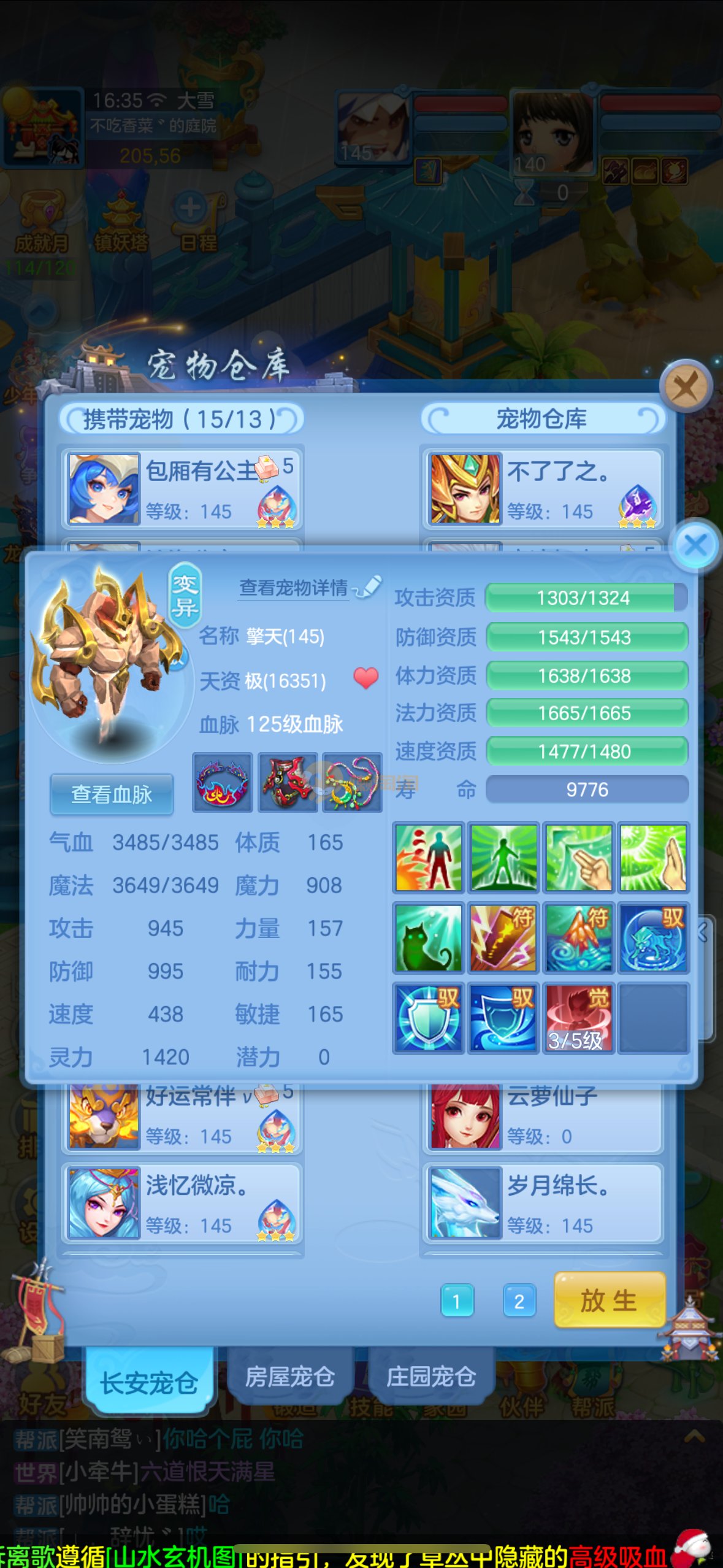
Task: Go to page 2 of warehouse
Action: click(x=519, y=1301)
